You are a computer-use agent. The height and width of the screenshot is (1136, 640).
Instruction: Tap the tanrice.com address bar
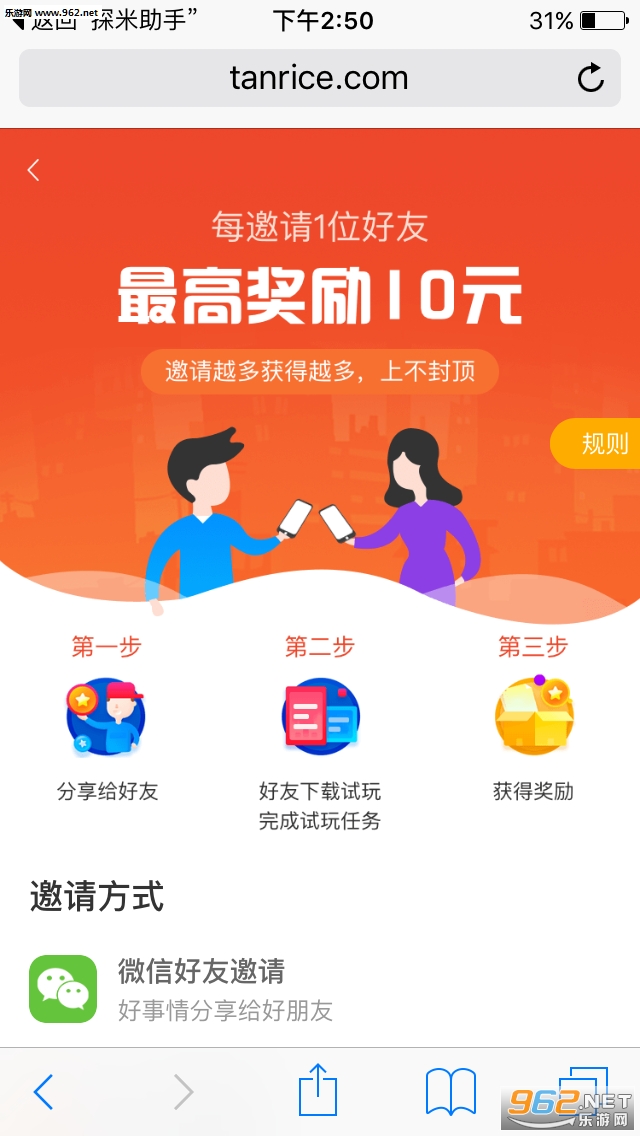tap(318, 78)
